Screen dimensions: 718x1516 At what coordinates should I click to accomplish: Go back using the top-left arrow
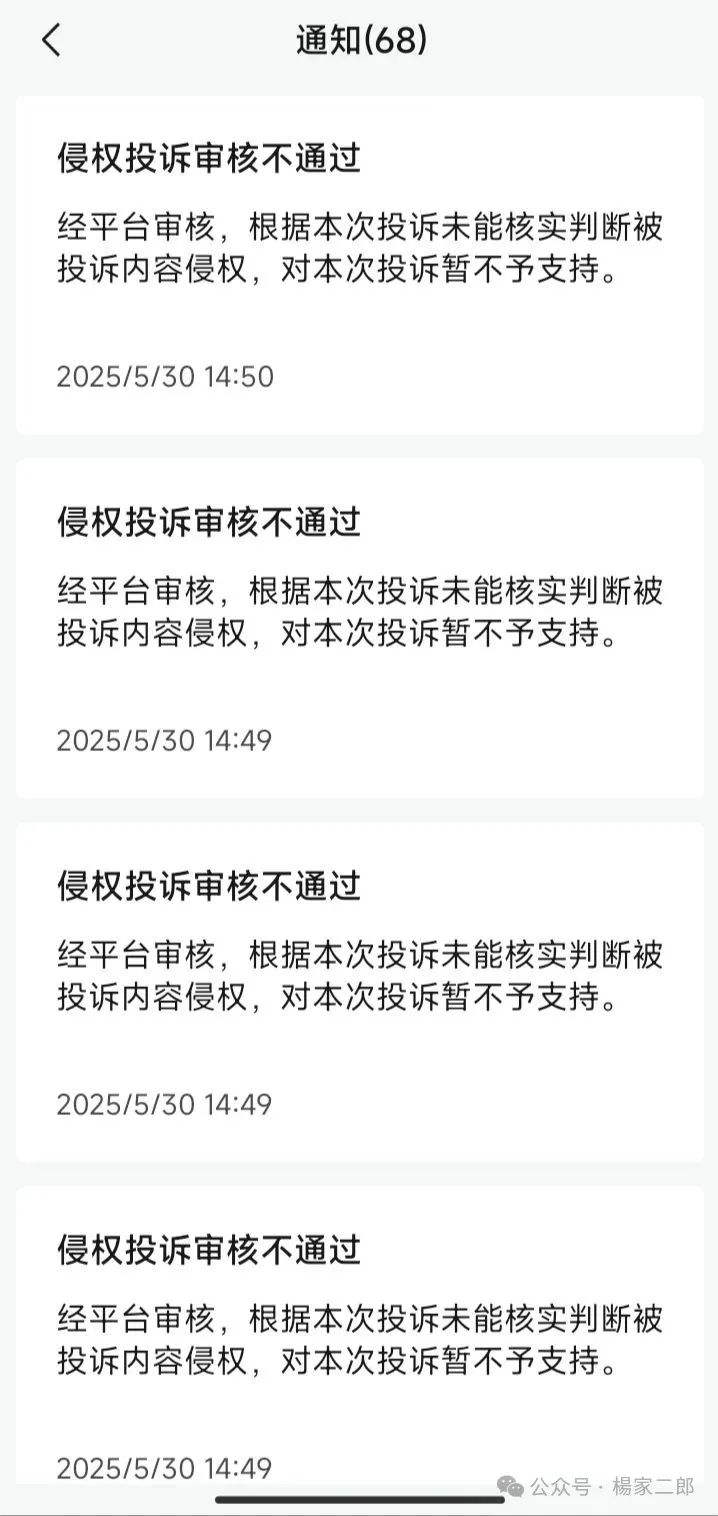(52, 40)
